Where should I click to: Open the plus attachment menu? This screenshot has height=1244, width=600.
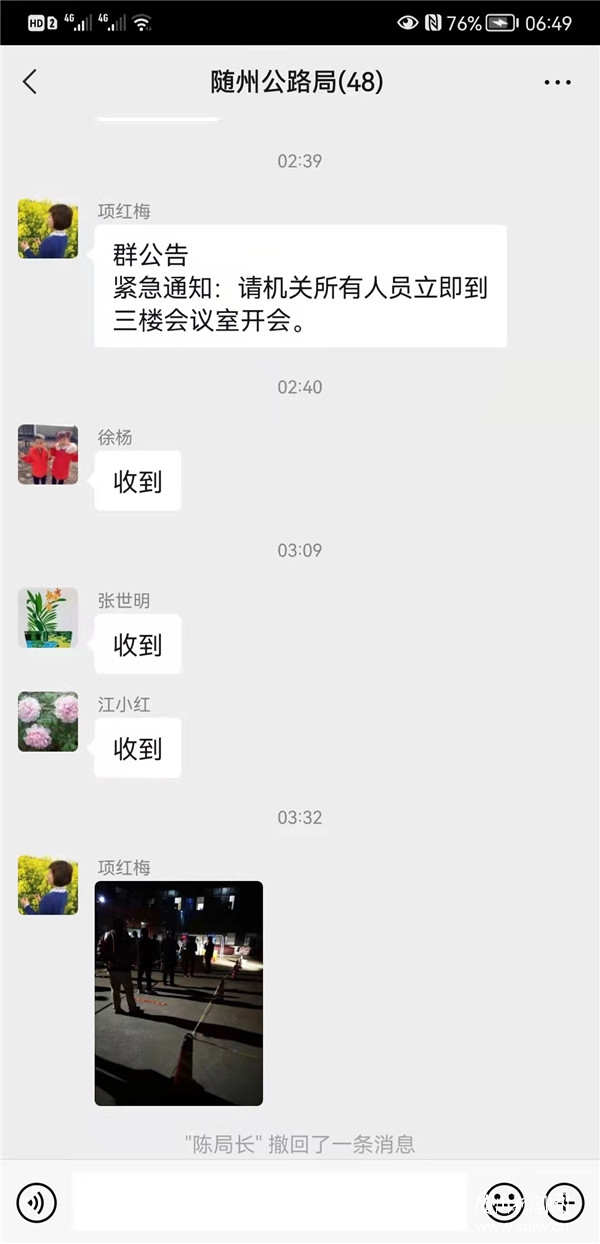point(564,1201)
